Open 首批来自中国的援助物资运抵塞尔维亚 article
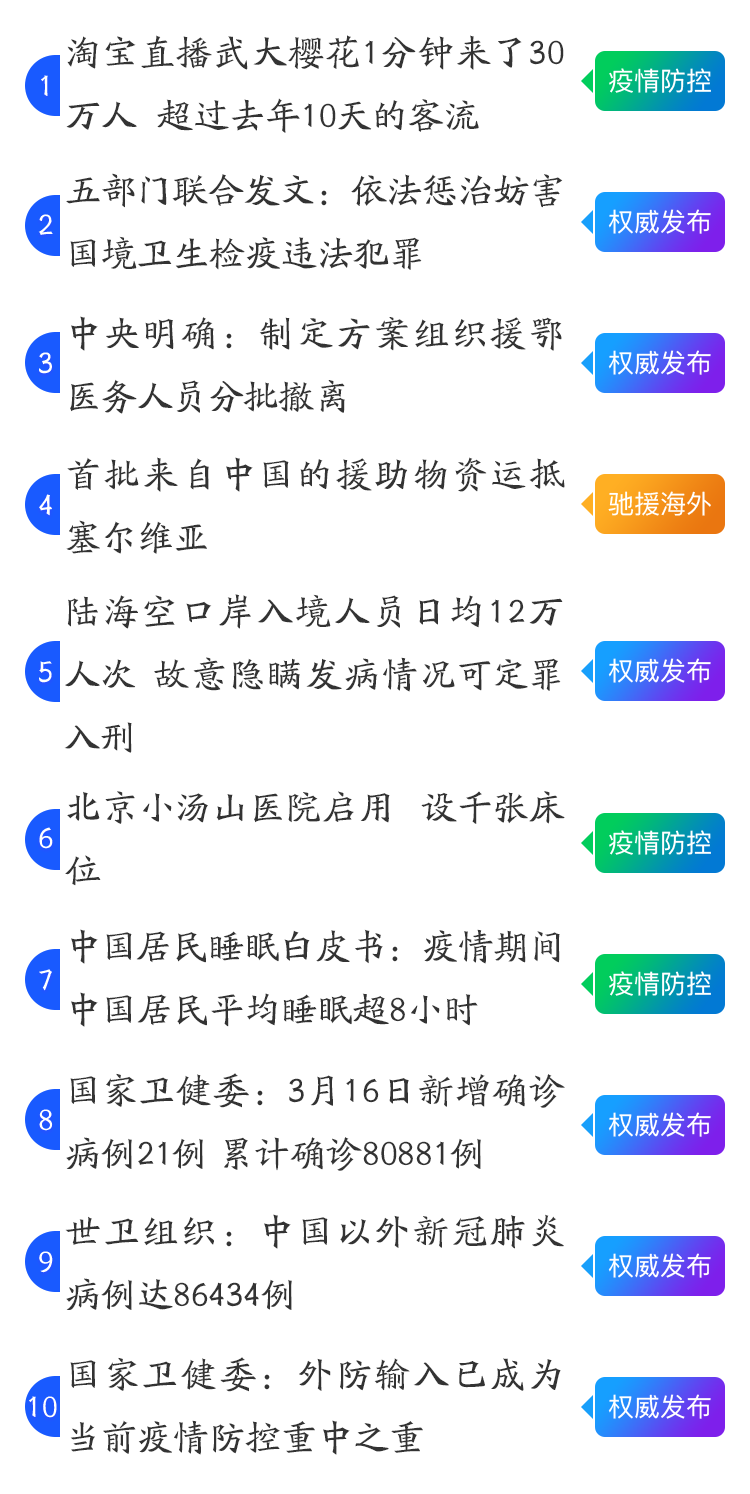 coord(316,506)
